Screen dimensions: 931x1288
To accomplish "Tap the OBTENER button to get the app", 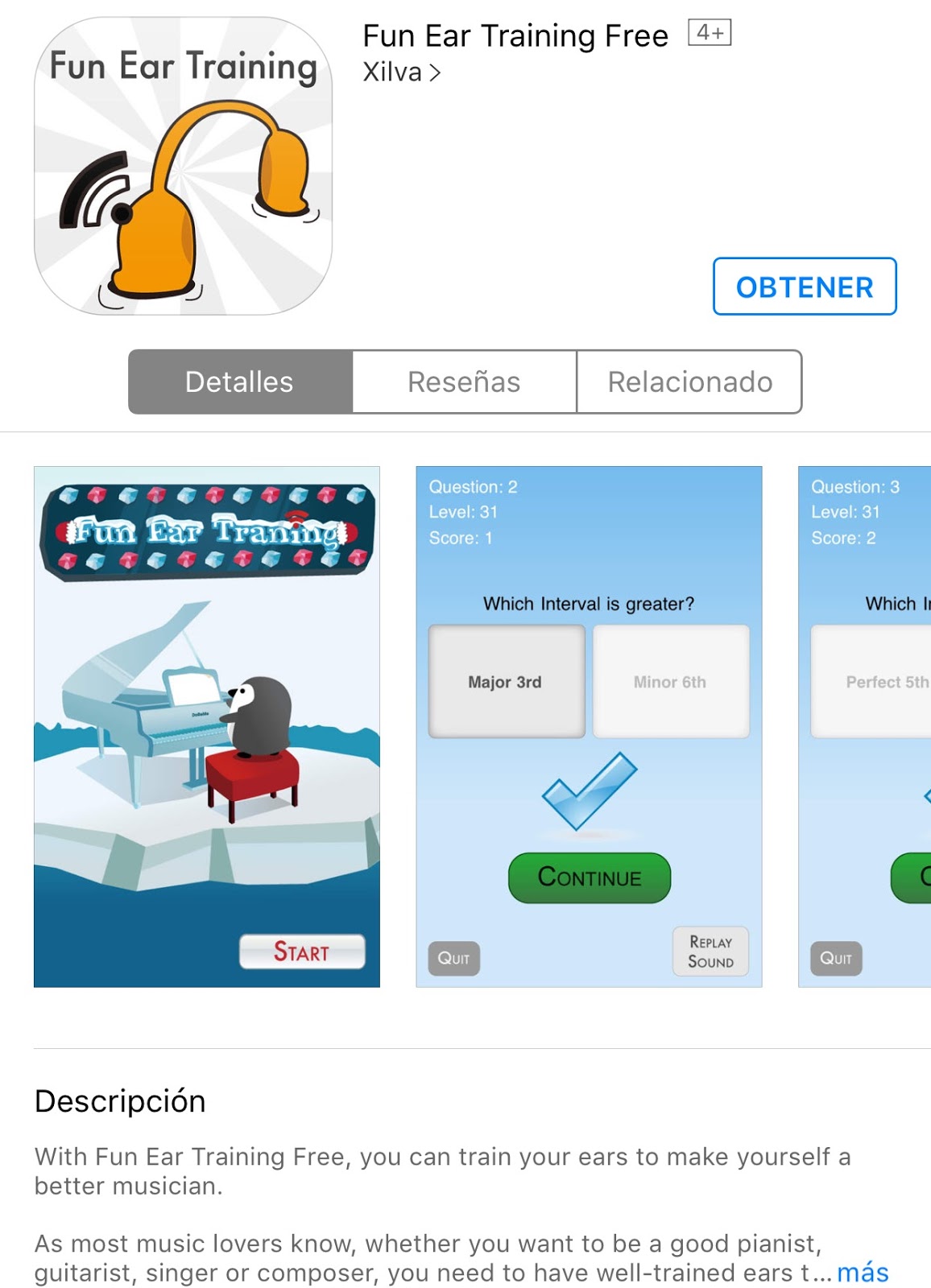I will [x=804, y=287].
